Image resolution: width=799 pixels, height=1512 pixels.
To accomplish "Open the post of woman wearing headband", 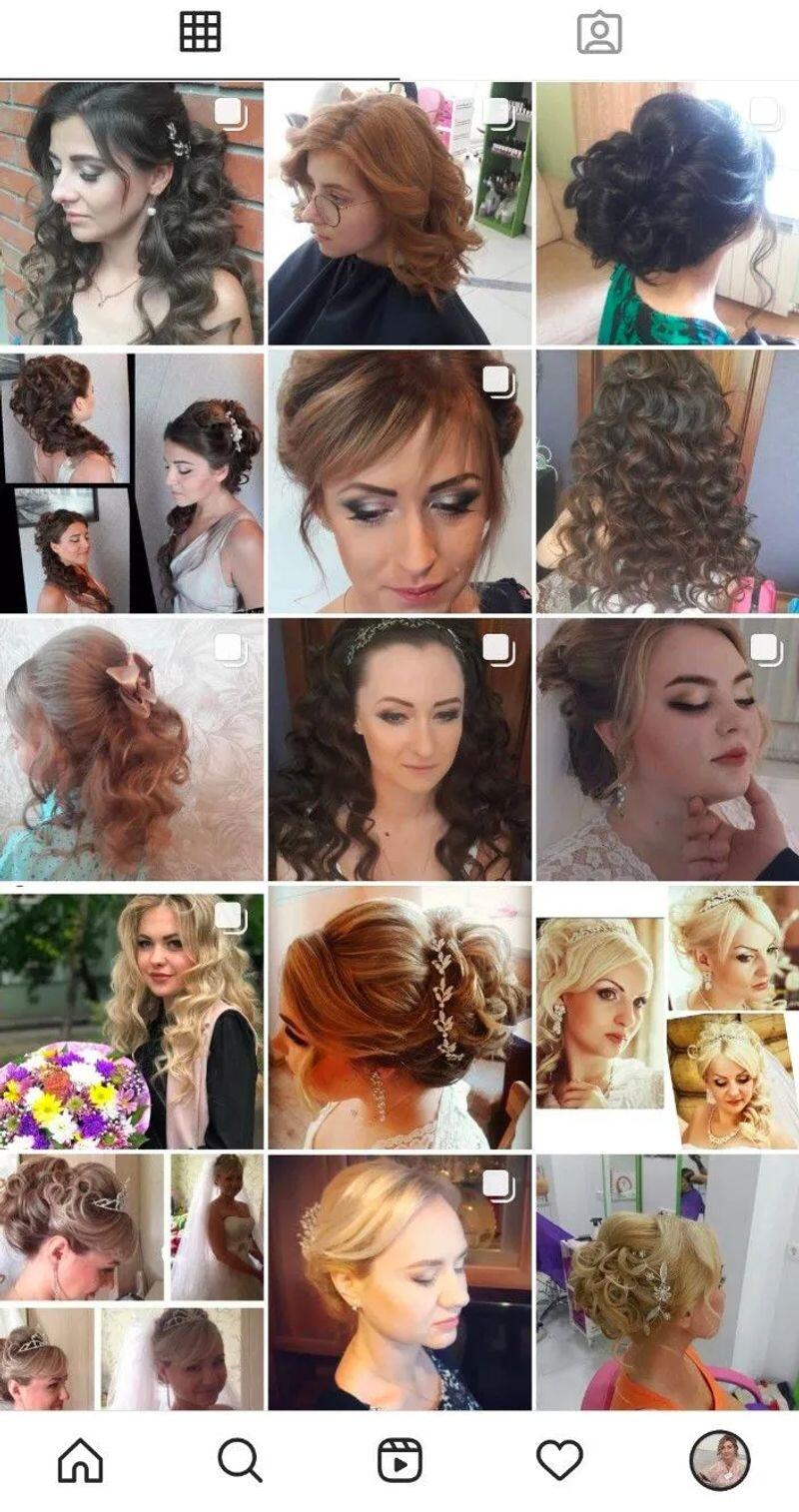I will pos(399,749).
